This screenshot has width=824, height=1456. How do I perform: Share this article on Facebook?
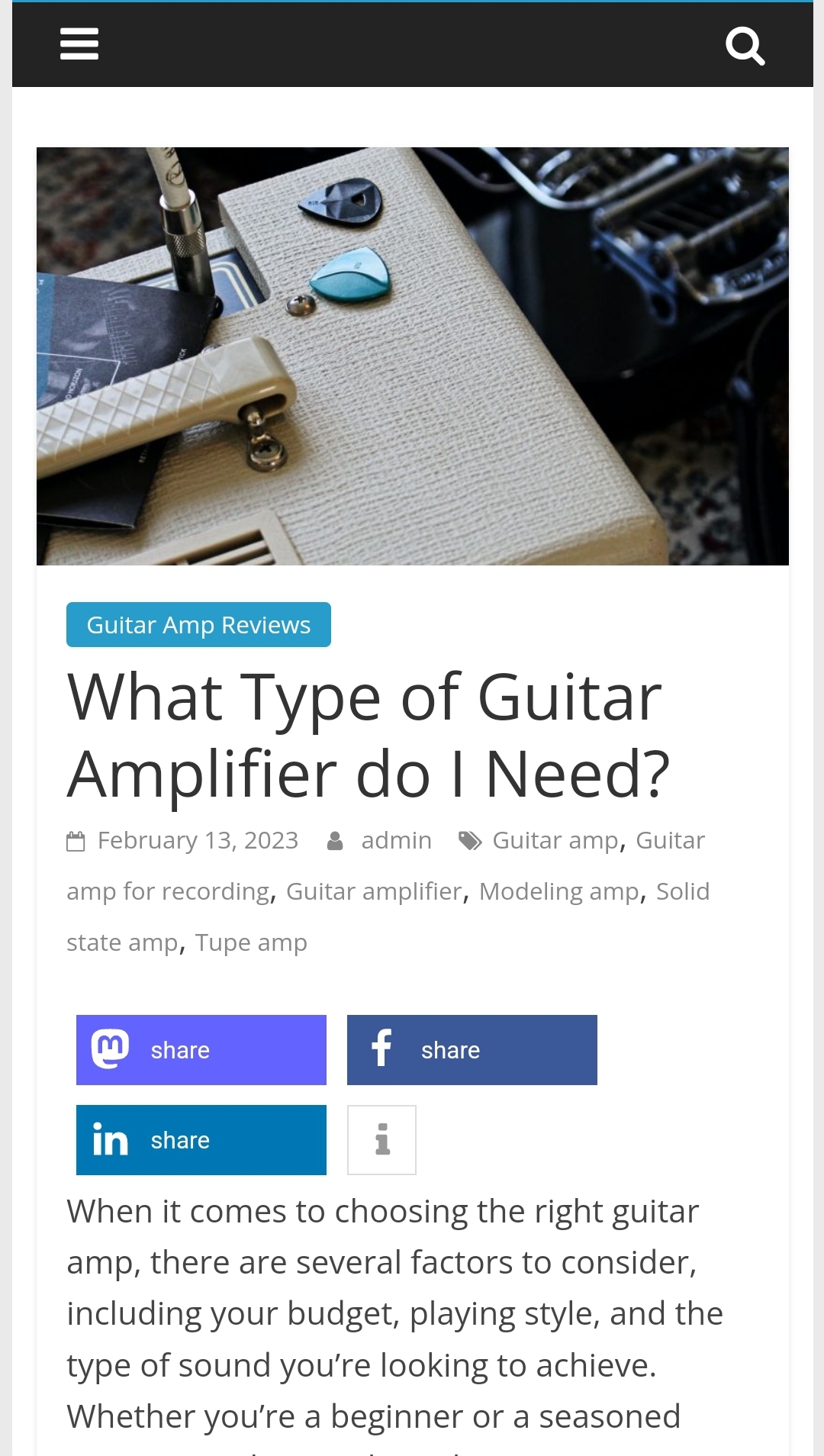click(x=472, y=1050)
